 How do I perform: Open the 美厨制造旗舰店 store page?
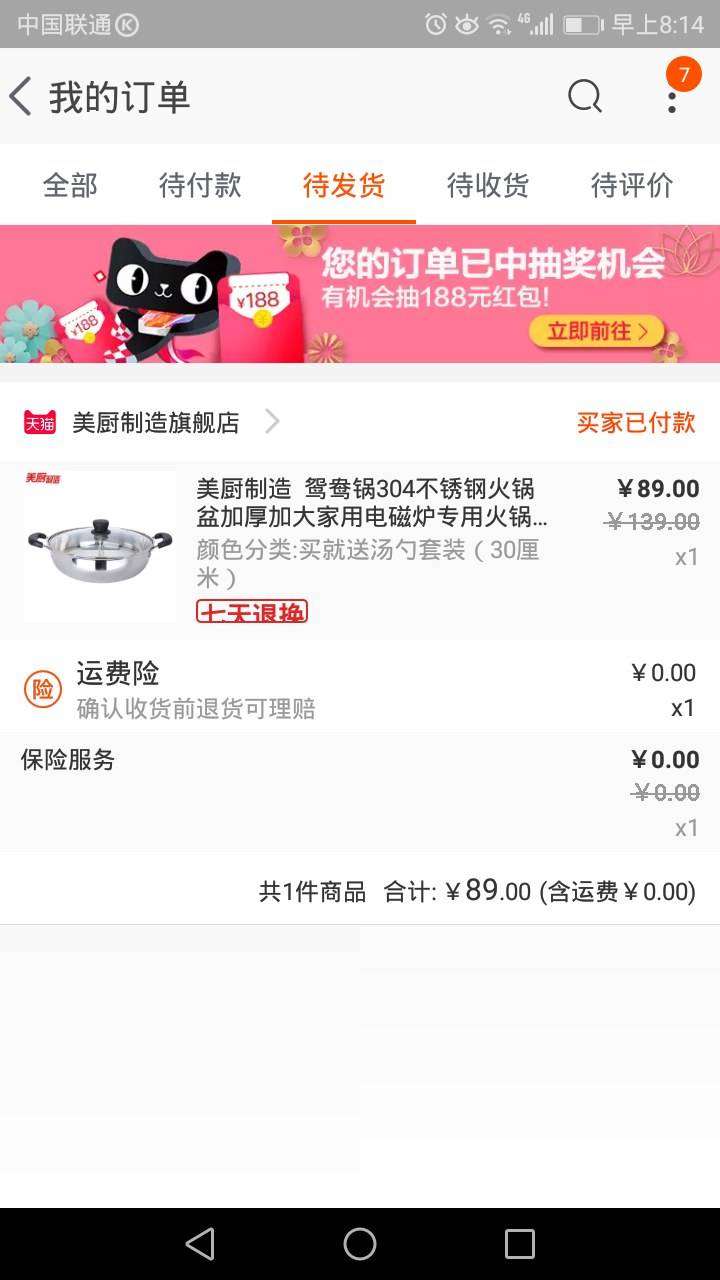point(156,423)
